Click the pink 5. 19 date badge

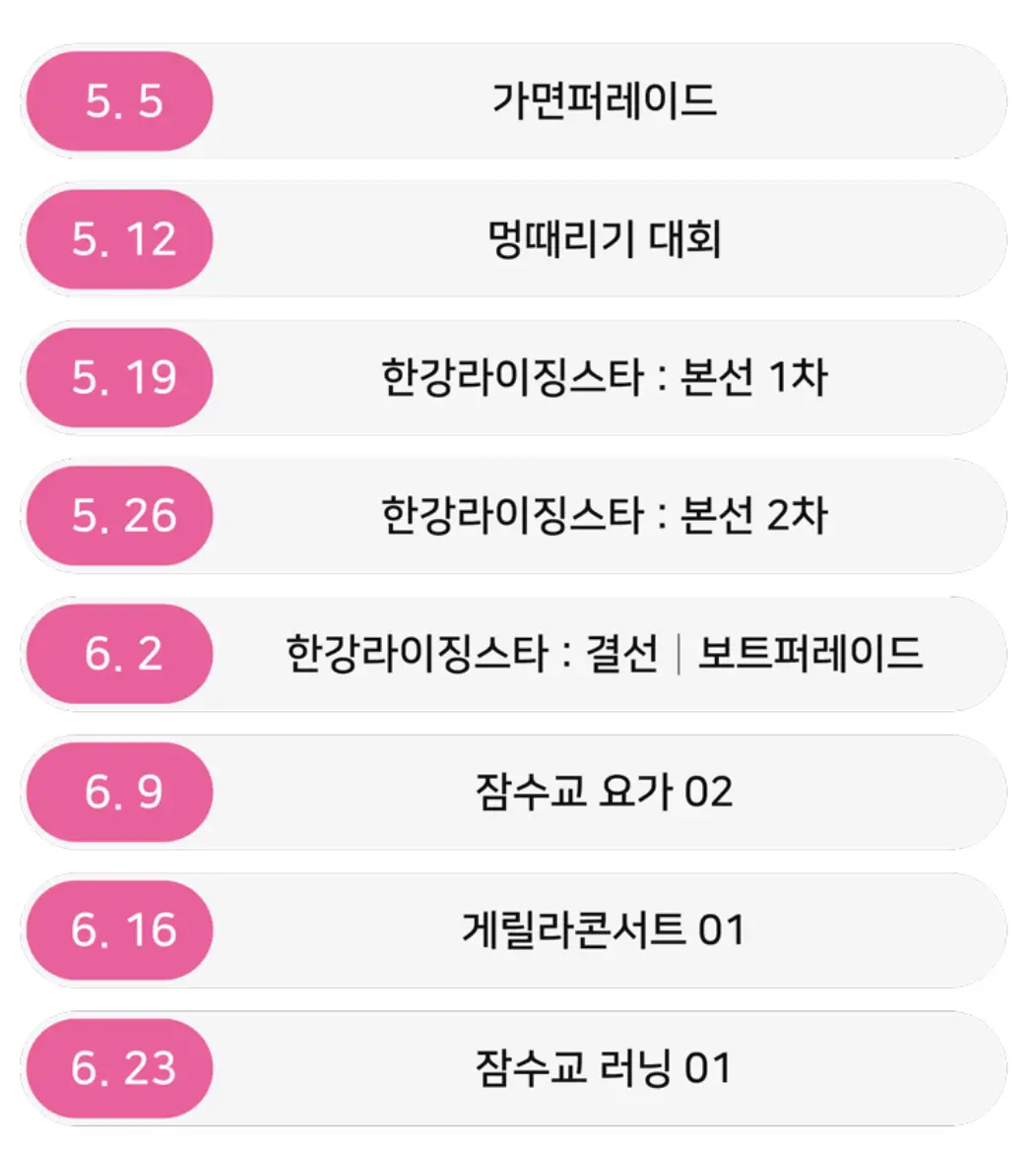(x=118, y=376)
